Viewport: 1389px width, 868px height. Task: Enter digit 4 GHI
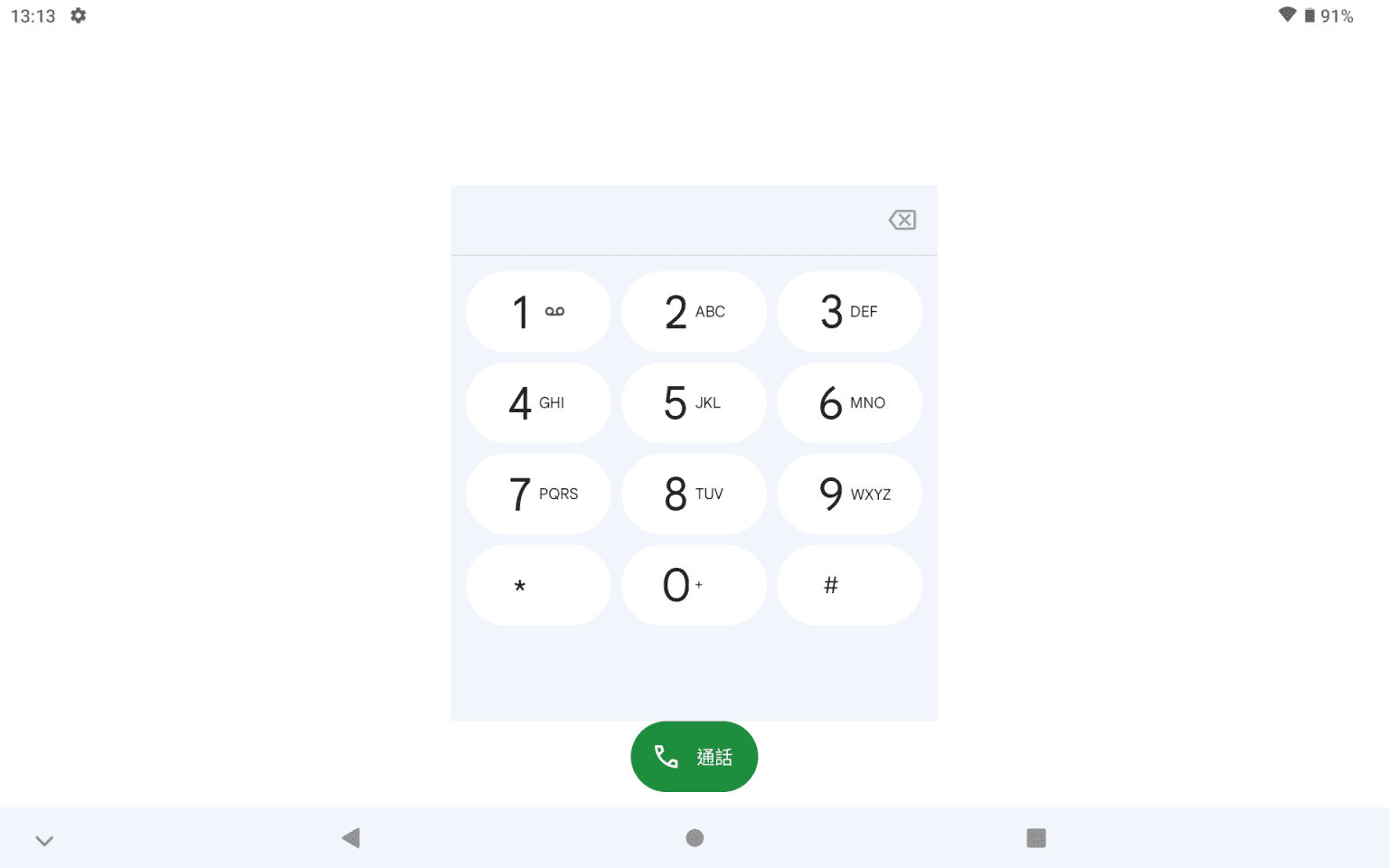[x=538, y=403]
